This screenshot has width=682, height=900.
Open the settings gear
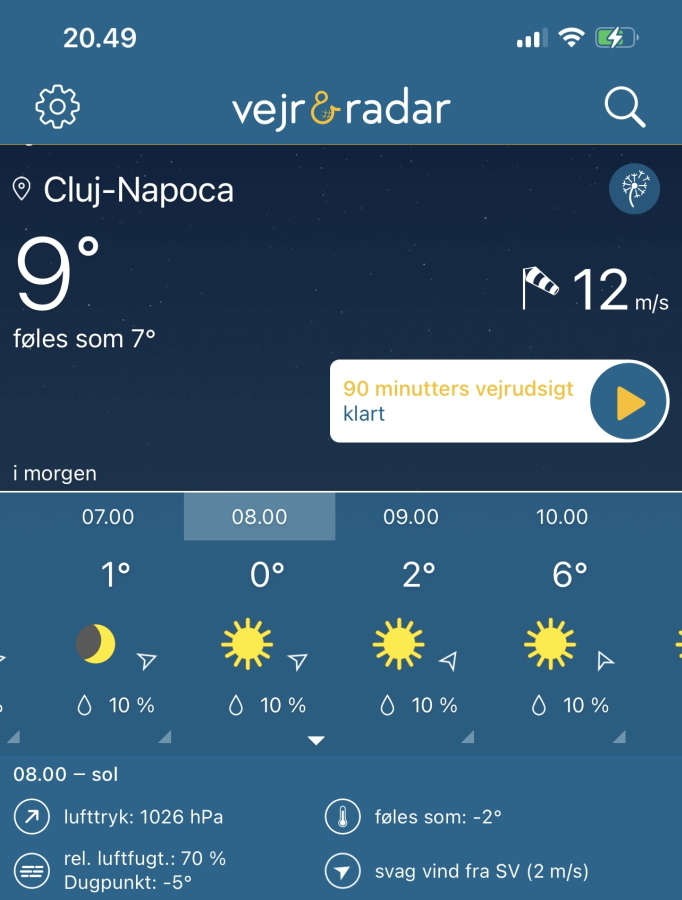(x=57, y=107)
